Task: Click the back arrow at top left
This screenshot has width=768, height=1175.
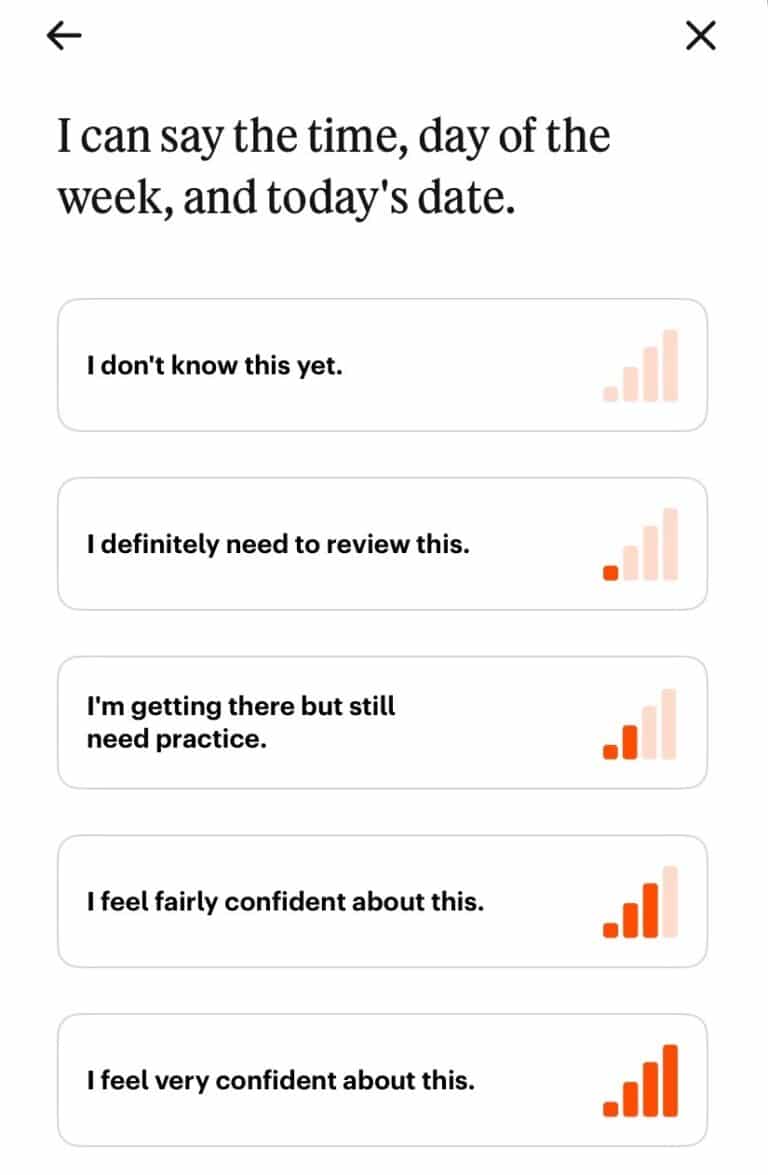Action: click(x=63, y=36)
